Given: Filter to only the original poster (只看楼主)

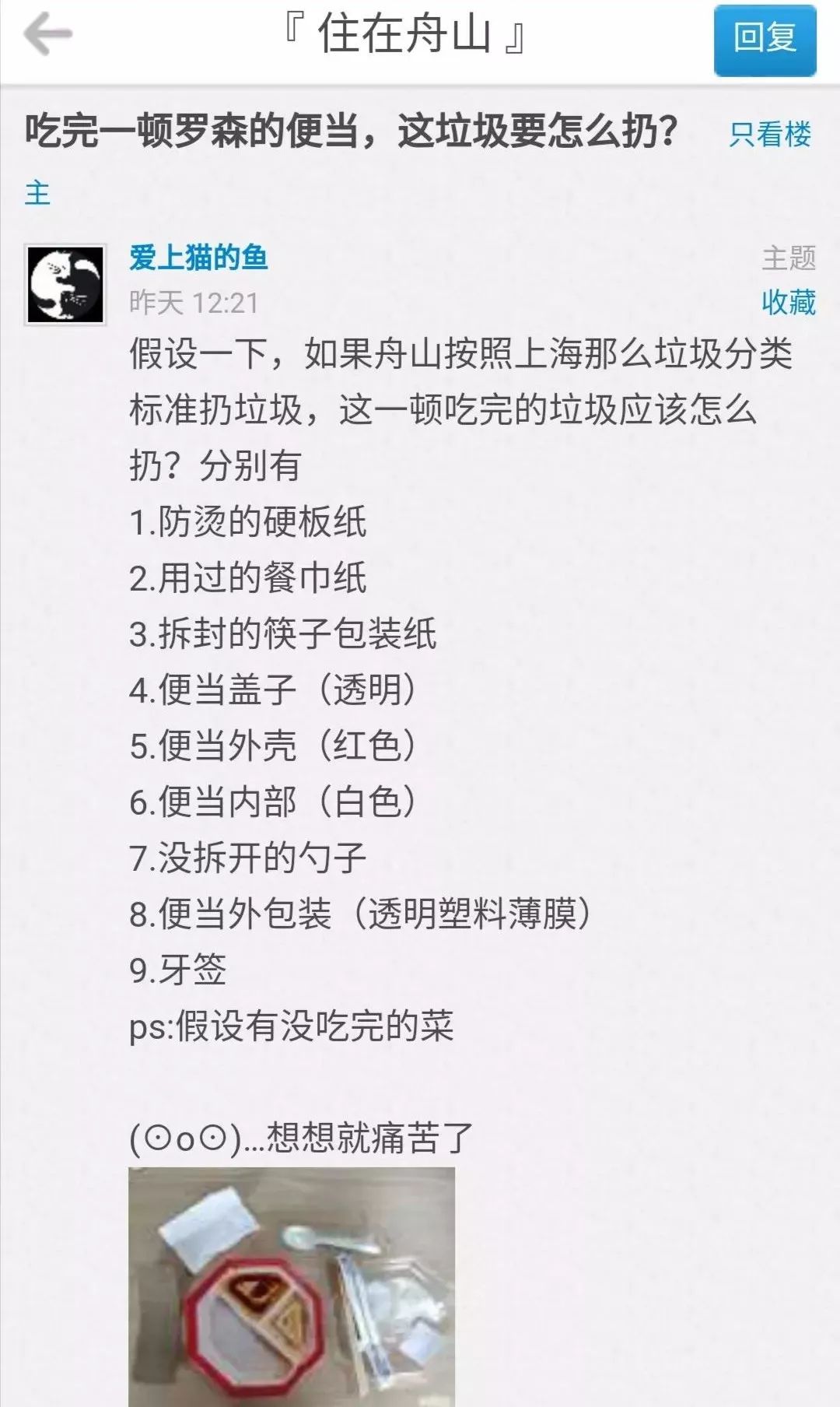Looking at the screenshot, I should pos(770,134).
